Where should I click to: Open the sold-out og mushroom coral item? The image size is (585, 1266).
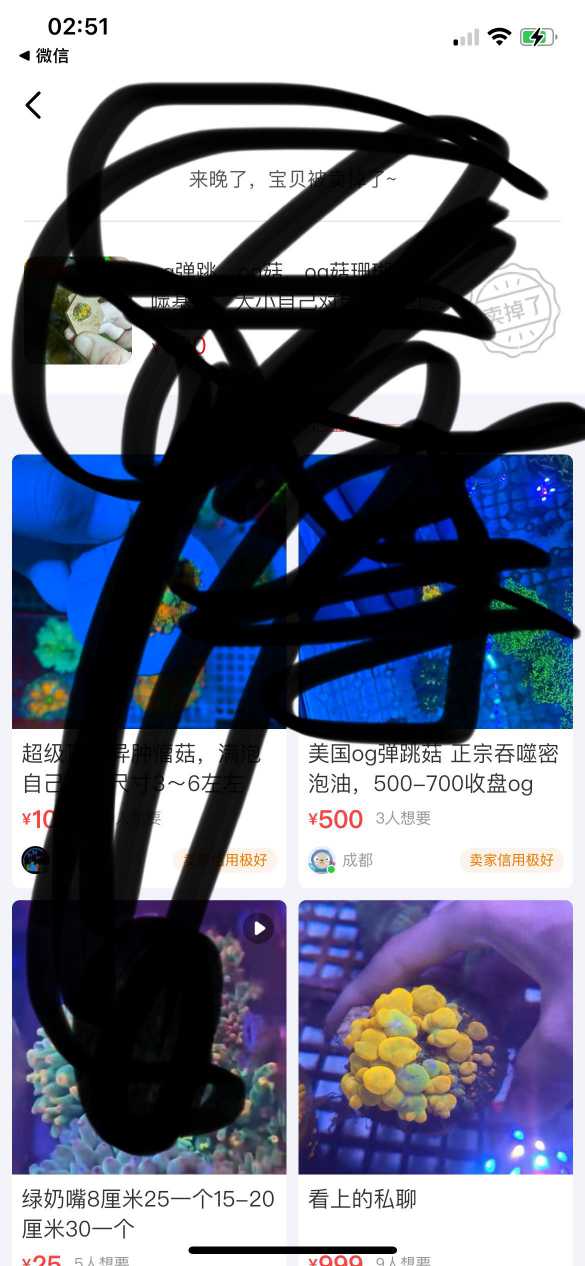click(292, 309)
